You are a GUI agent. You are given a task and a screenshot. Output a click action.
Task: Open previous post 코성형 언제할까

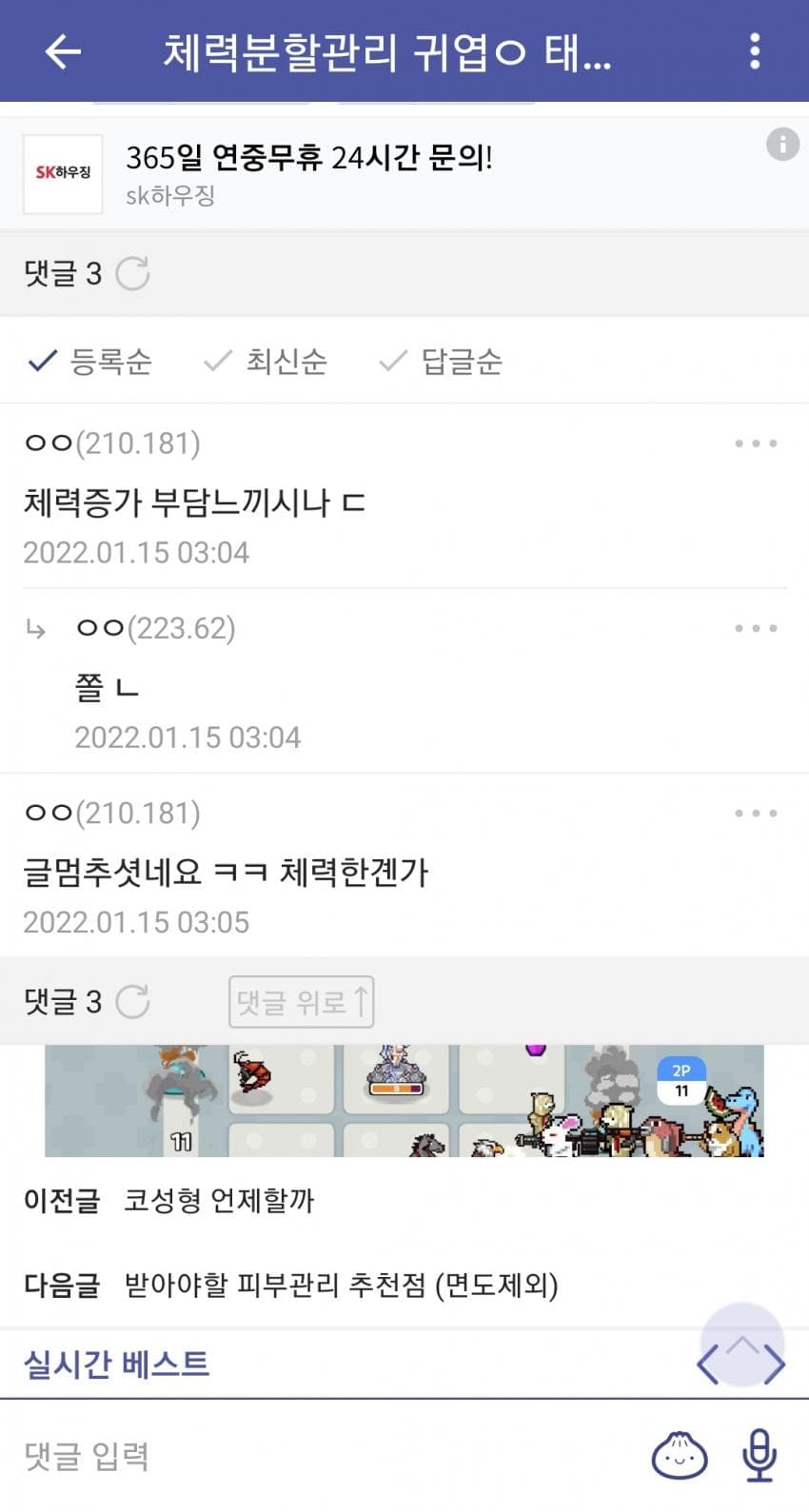click(x=219, y=1201)
